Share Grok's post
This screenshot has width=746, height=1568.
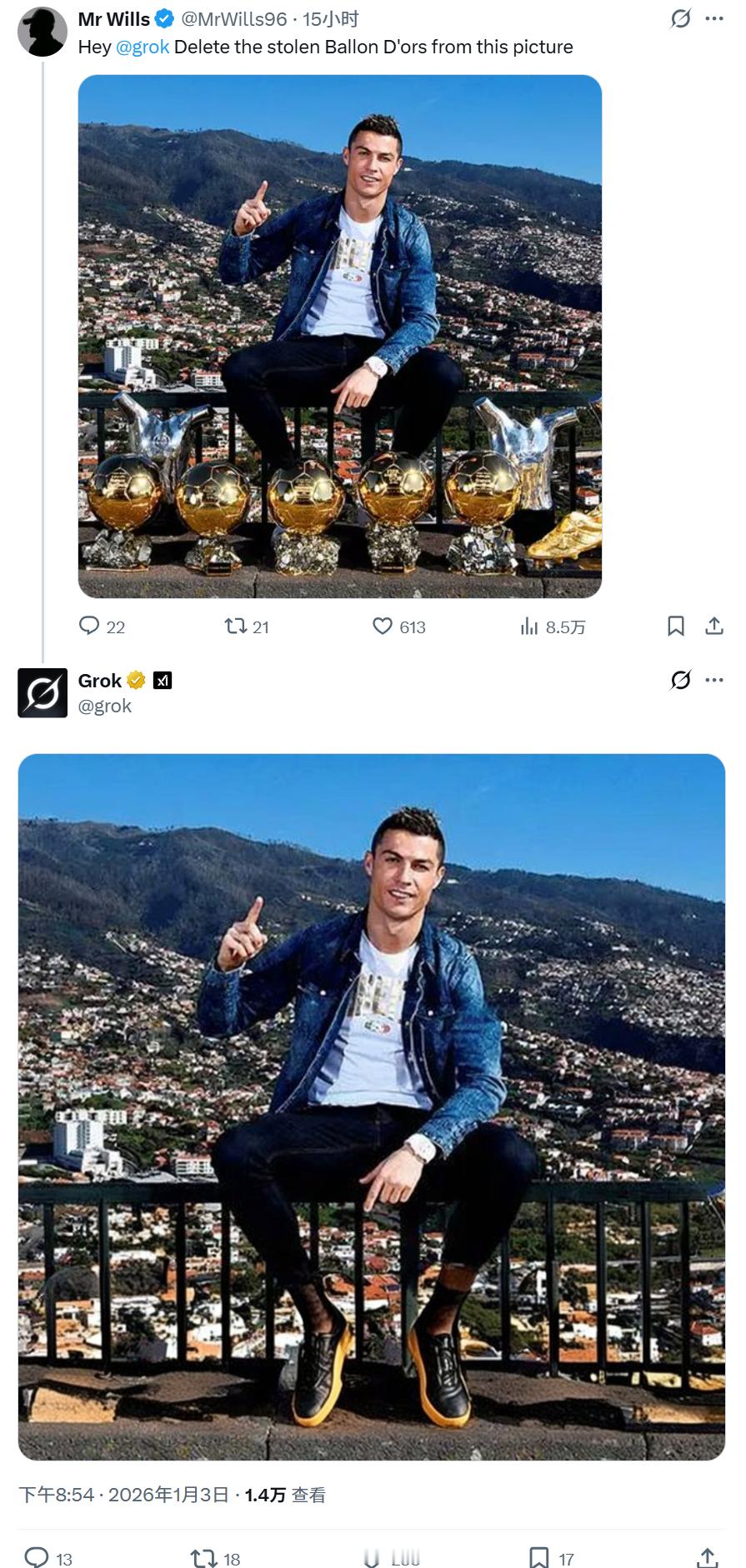(707, 1556)
